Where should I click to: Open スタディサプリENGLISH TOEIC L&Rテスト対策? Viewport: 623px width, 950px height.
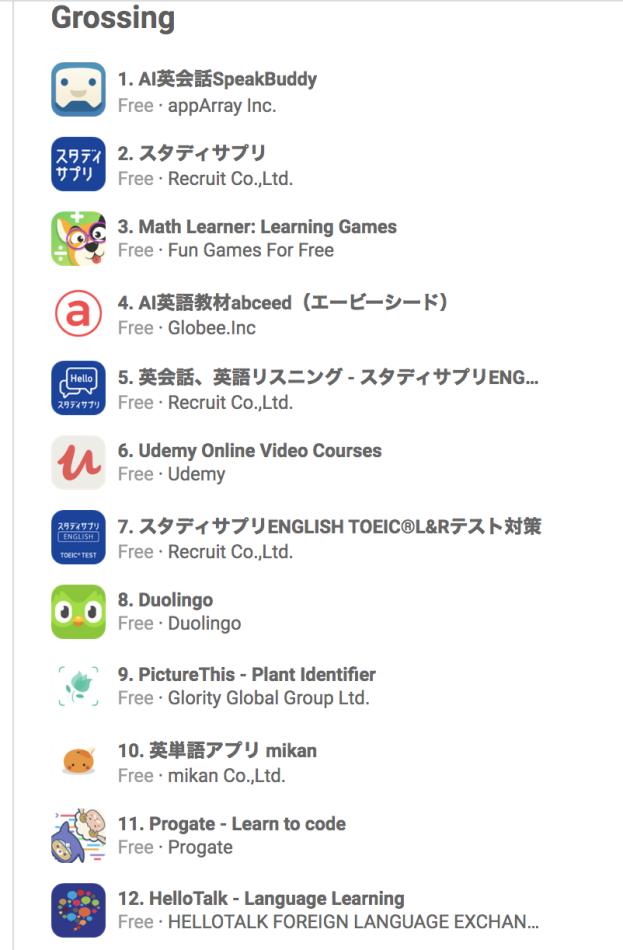pos(329,526)
